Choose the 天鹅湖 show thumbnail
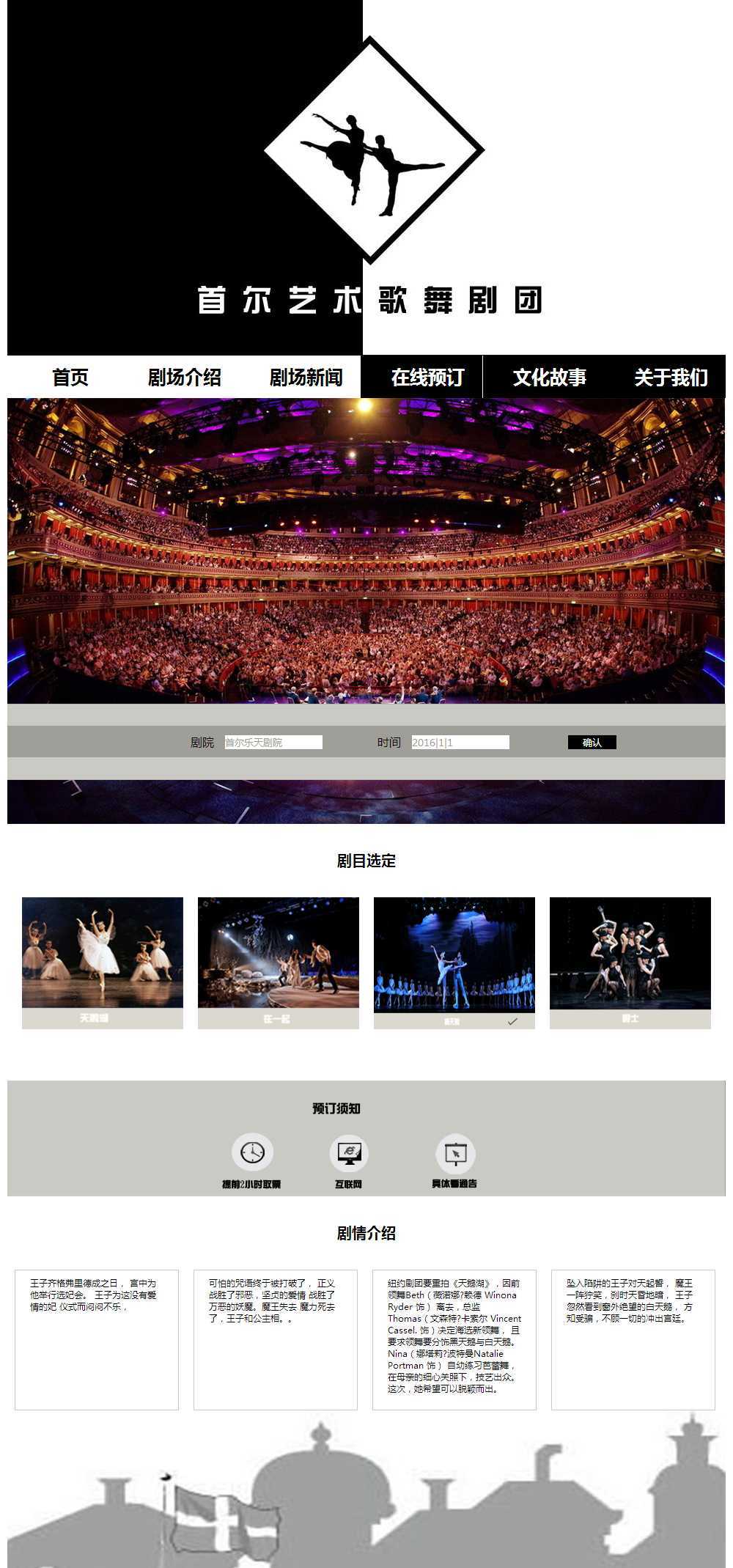733x1568 pixels. [x=103, y=953]
